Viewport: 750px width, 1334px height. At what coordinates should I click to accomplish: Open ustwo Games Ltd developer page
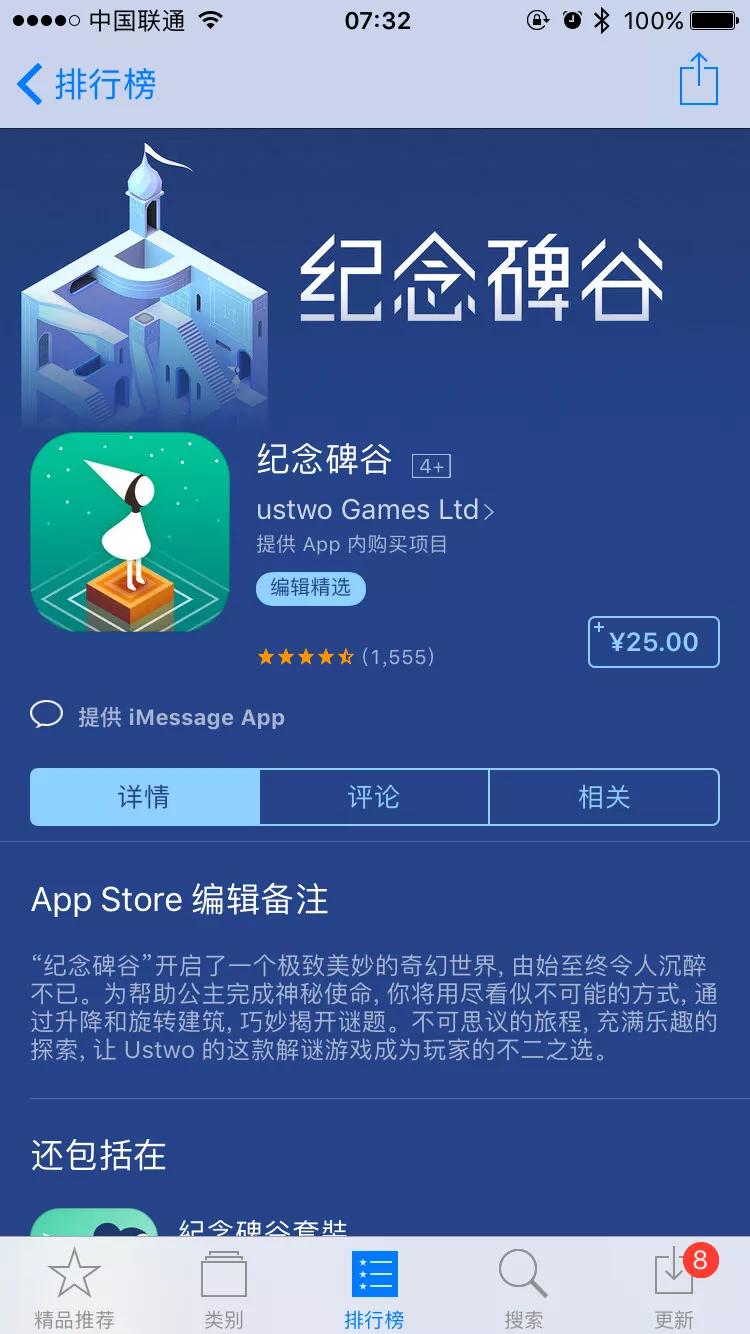(375, 510)
